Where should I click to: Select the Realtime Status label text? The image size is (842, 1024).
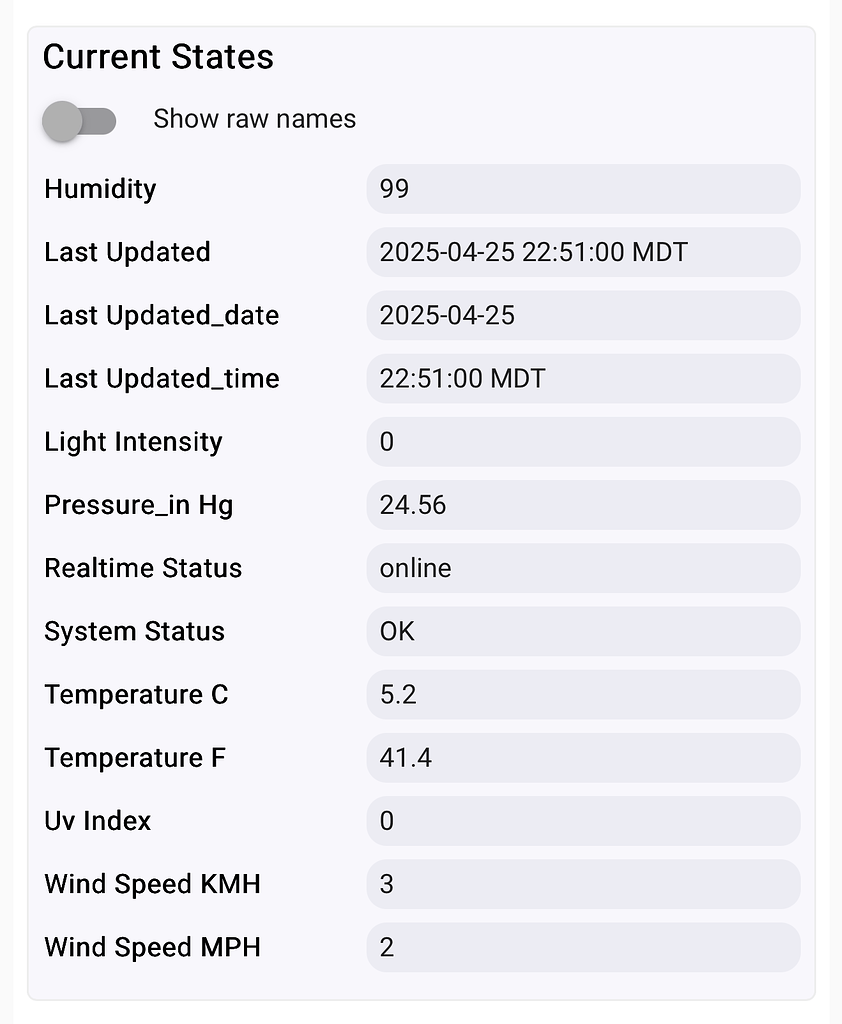point(142,568)
